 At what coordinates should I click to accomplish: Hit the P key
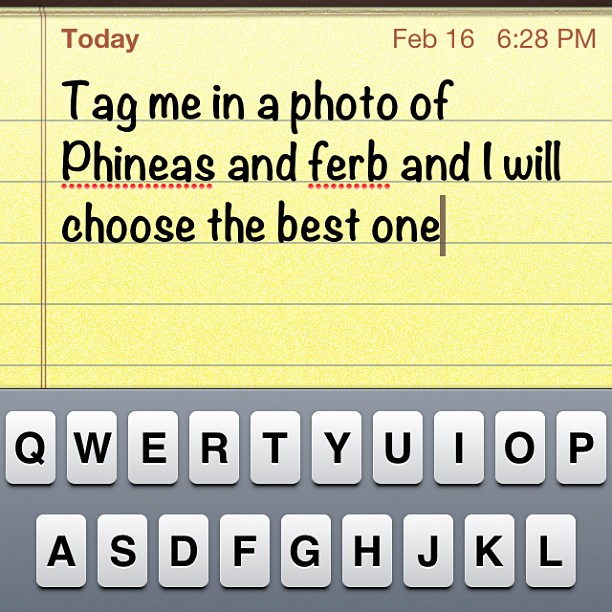[x=581, y=447]
